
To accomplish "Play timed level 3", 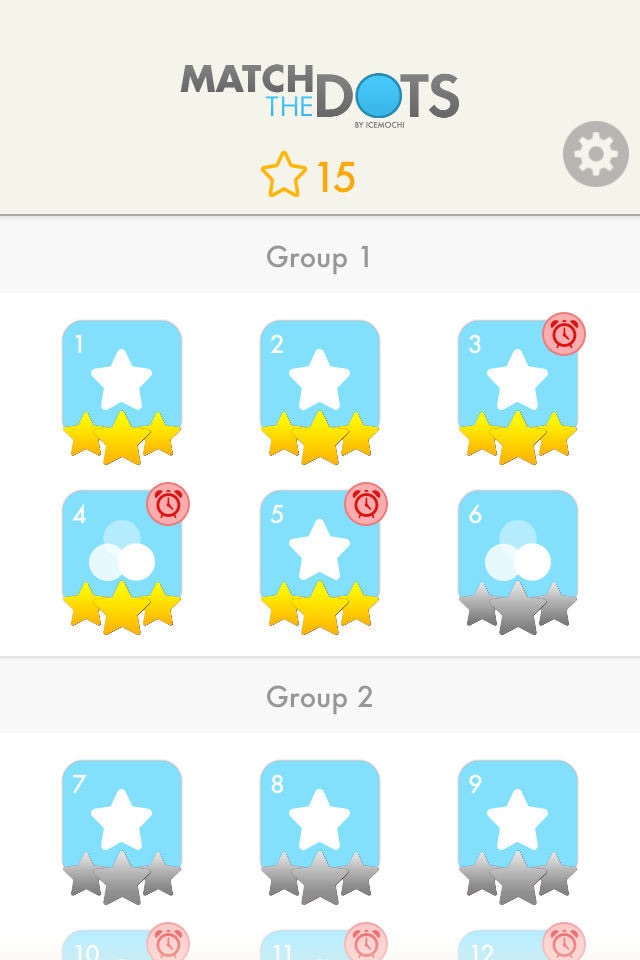I will click(518, 392).
